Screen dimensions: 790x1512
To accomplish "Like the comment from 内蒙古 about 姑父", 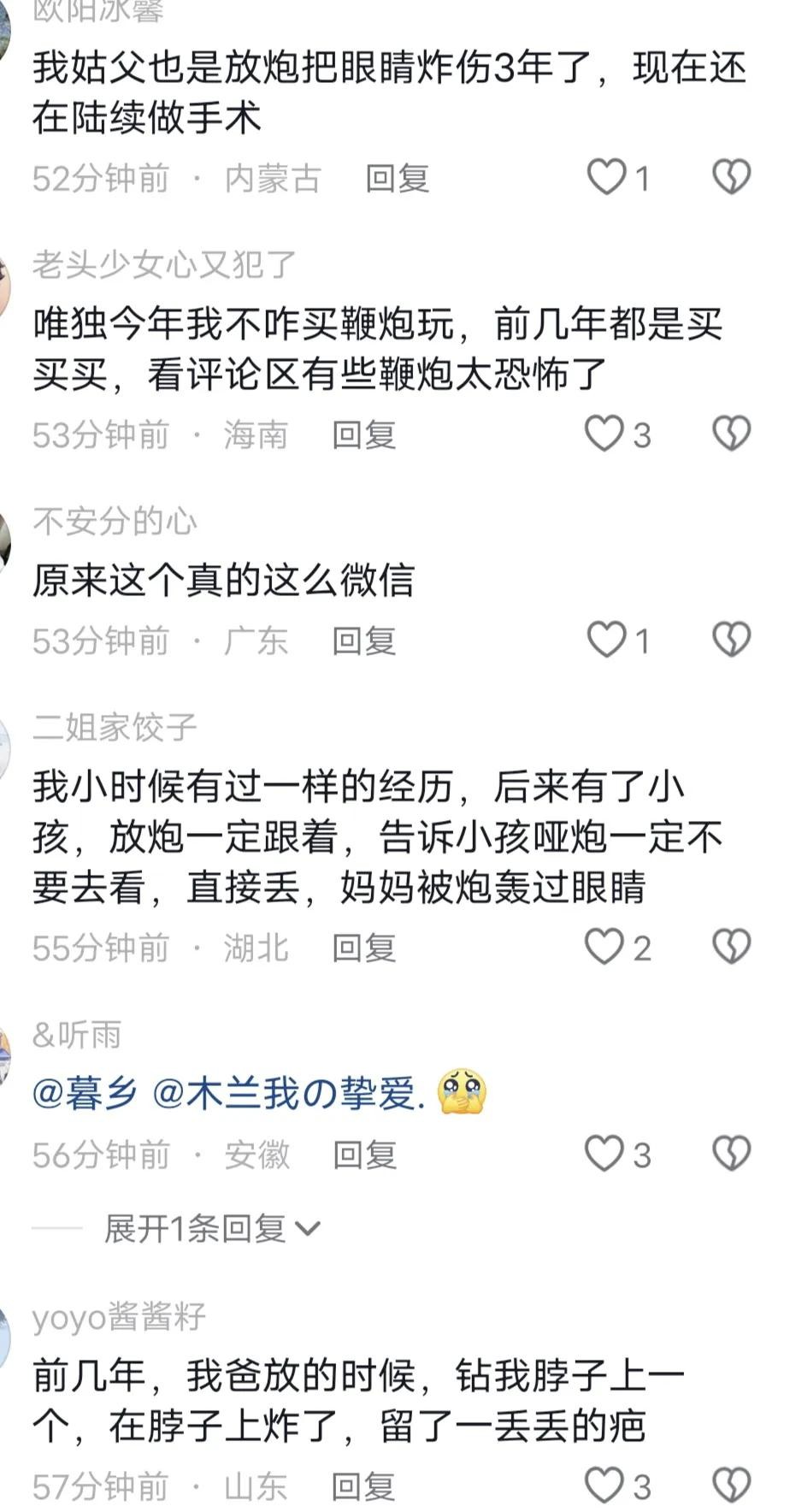I will coord(606,178).
